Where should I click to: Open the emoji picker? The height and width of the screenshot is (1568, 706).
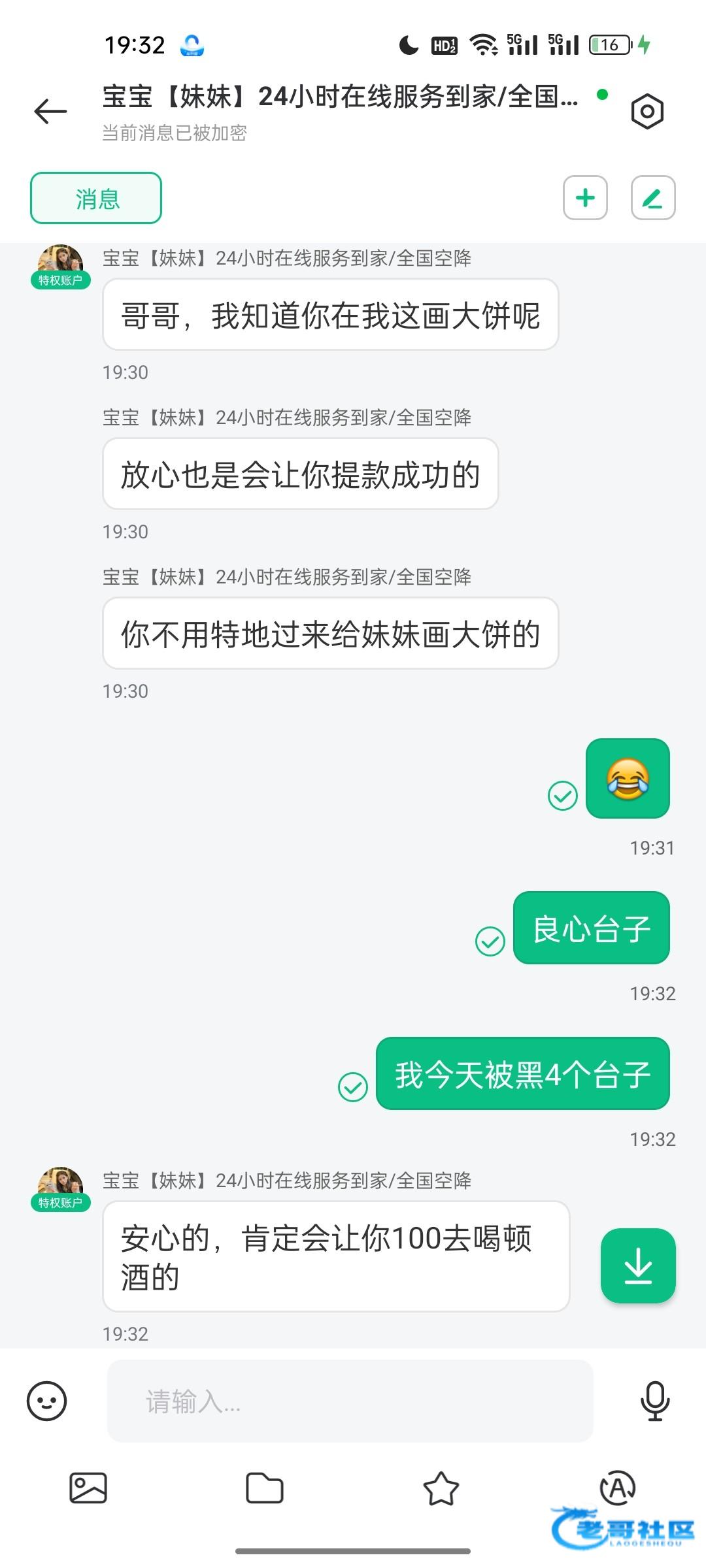click(46, 1401)
